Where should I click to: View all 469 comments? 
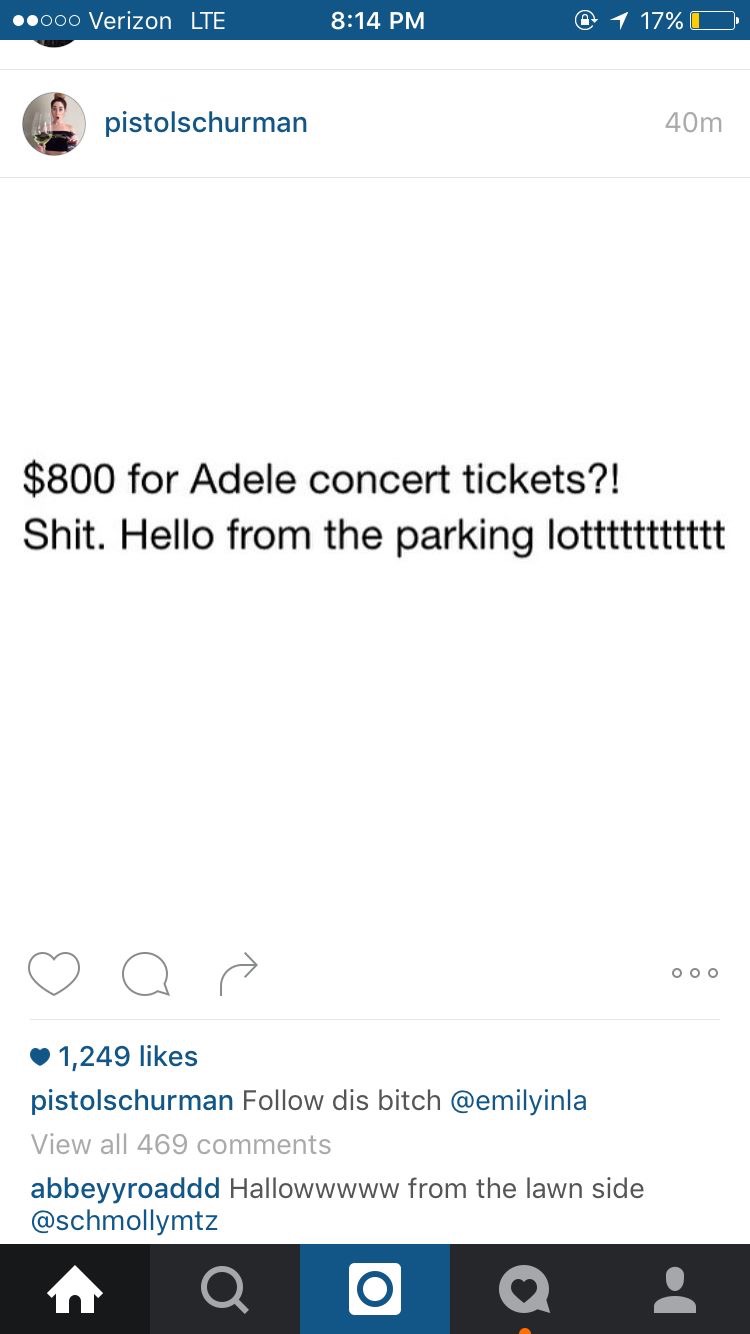click(x=181, y=1144)
